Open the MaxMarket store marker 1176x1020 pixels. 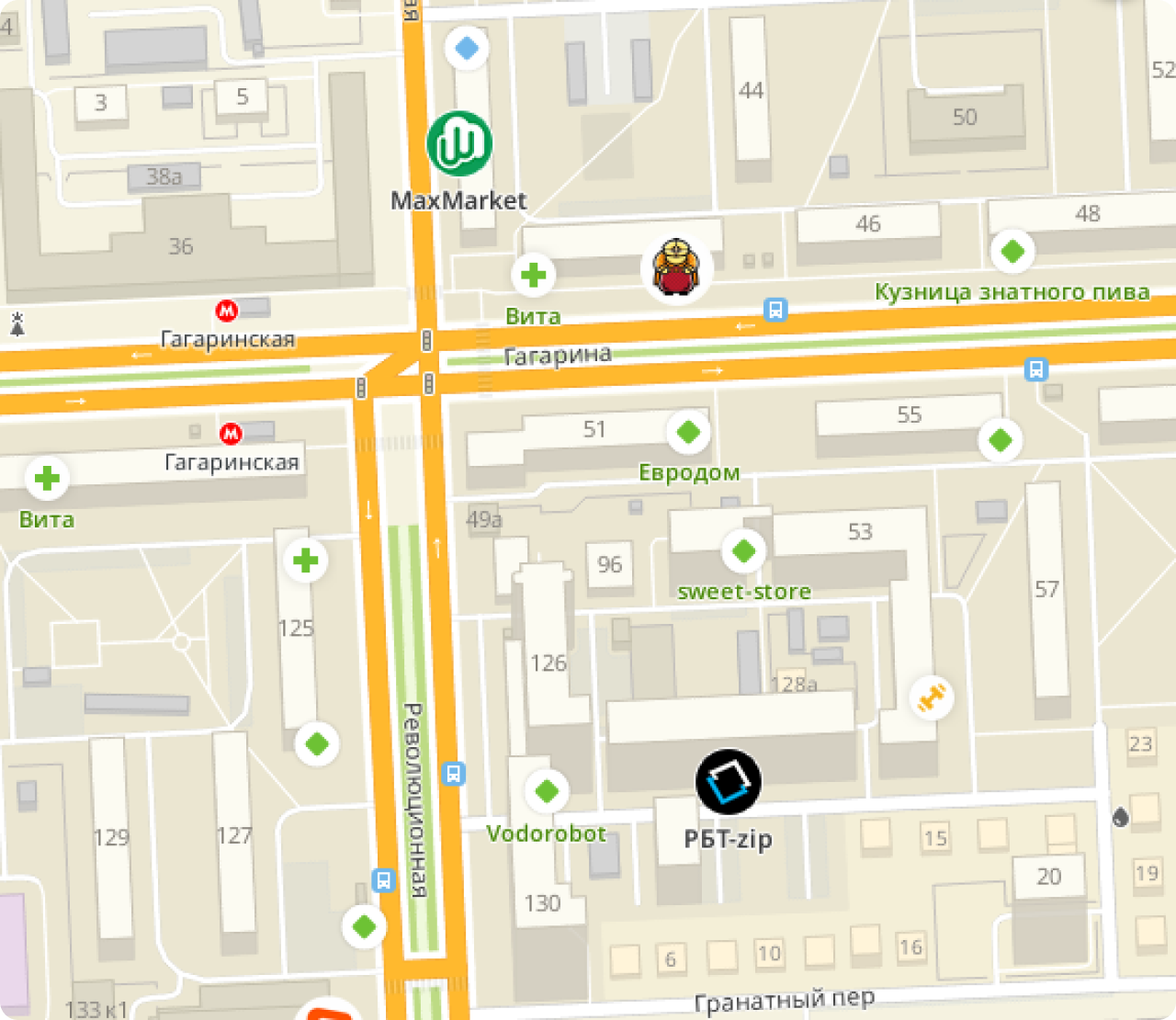pos(459,144)
